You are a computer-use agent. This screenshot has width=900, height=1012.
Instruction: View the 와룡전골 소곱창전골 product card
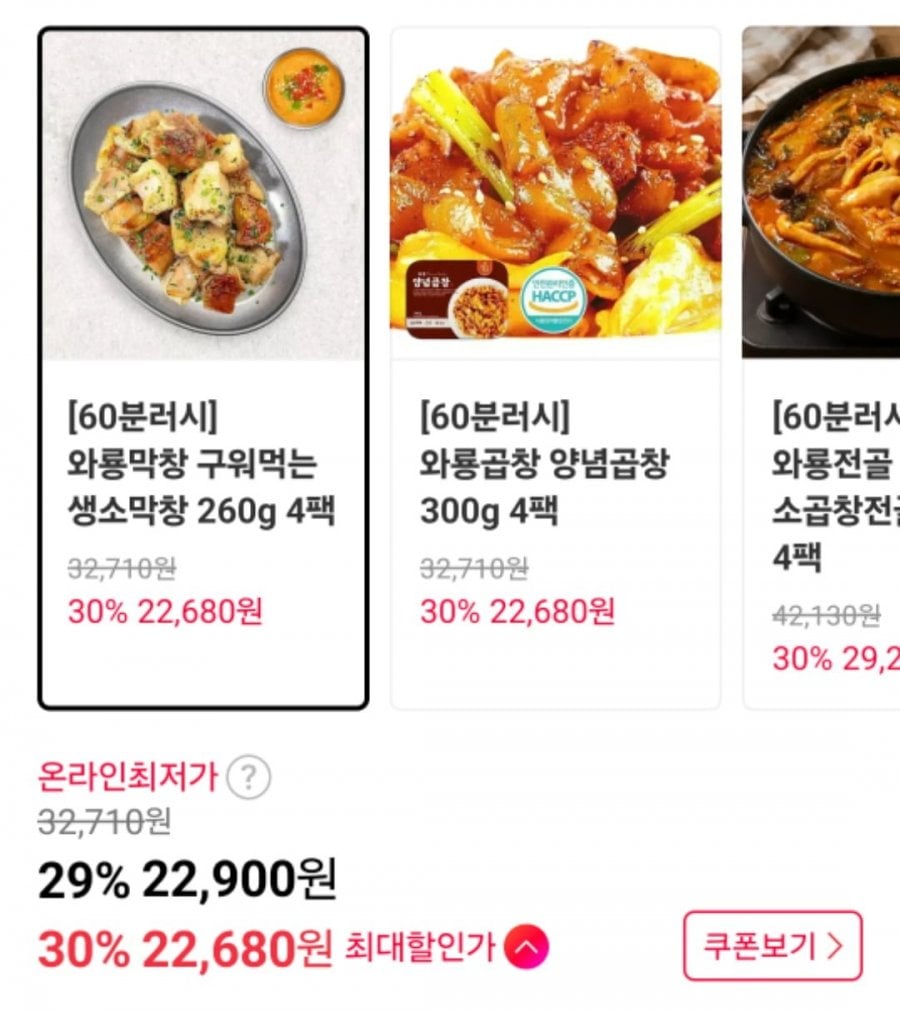pyautogui.click(x=822, y=368)
